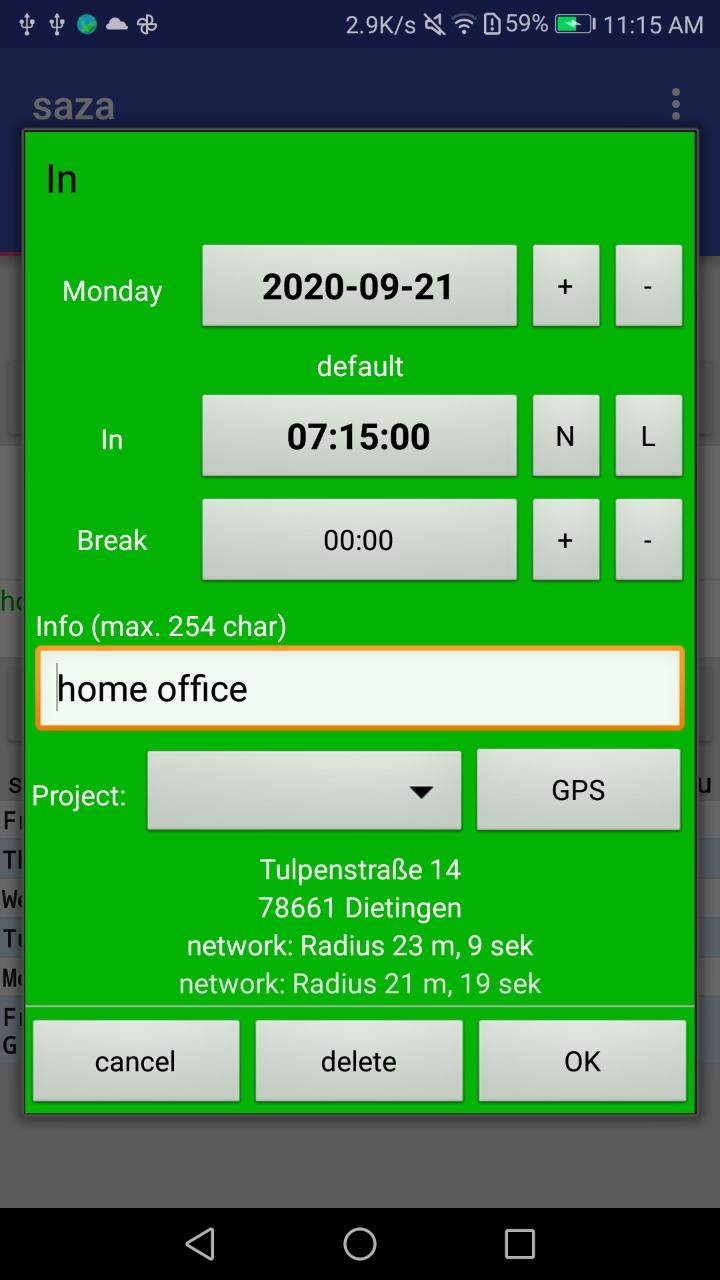Edit the In time 07:15:00
The width and height of the screenshot is (720, 1280).
[359, 436]
